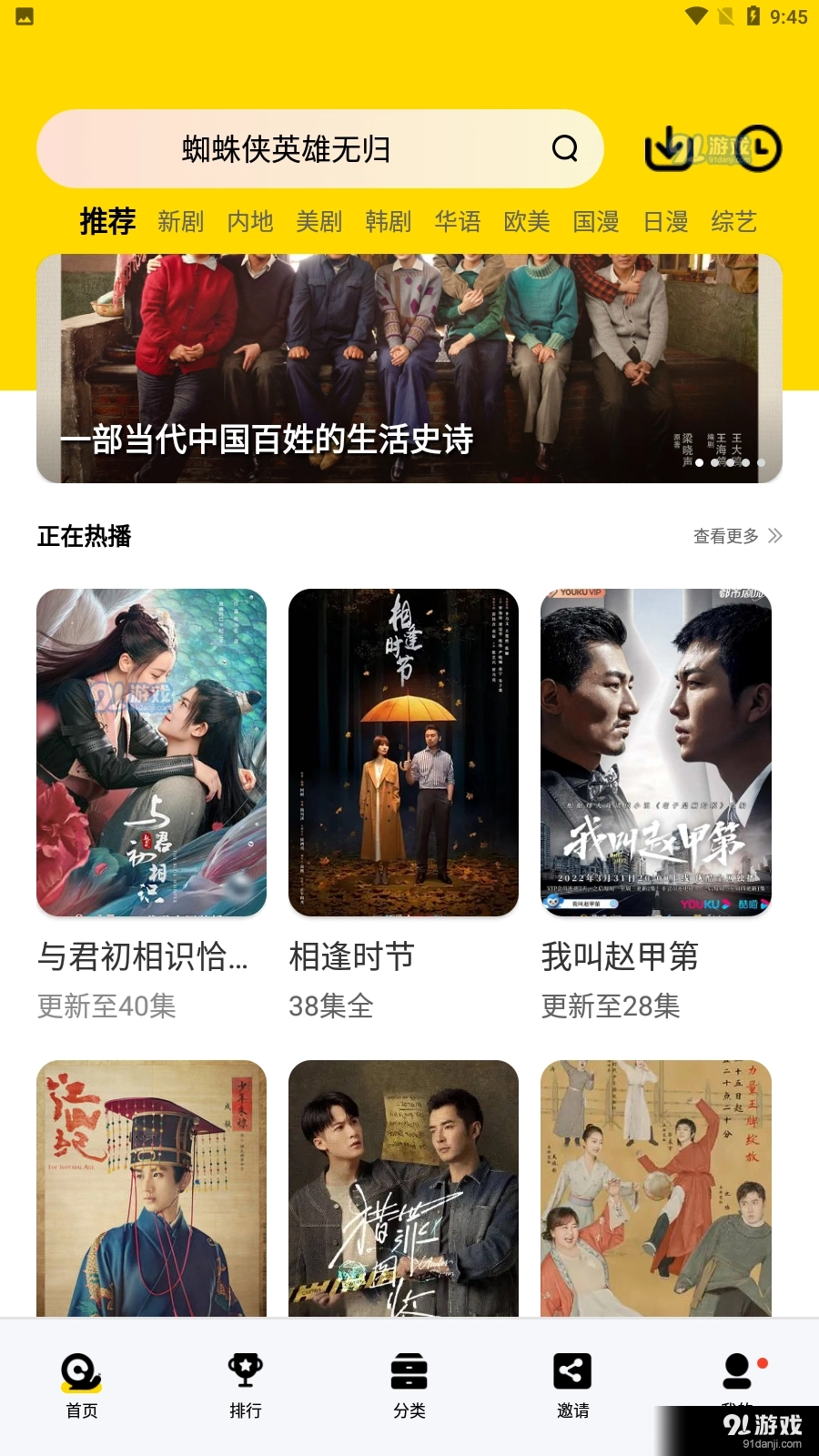Open the 邀请 invite tab
819x1456 pixels.
pos(573,1385)
